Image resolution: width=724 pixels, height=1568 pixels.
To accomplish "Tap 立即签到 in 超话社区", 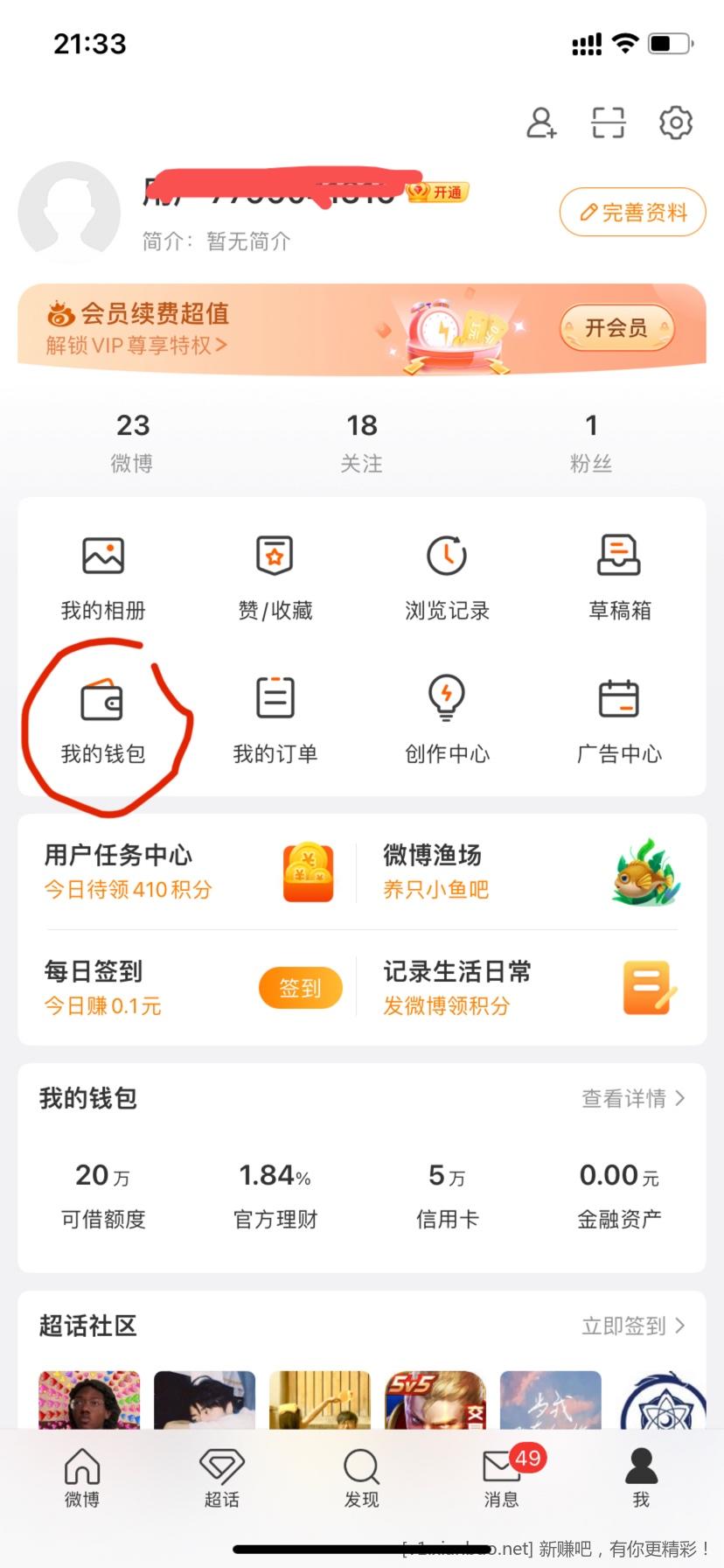I will [633, 1326].
